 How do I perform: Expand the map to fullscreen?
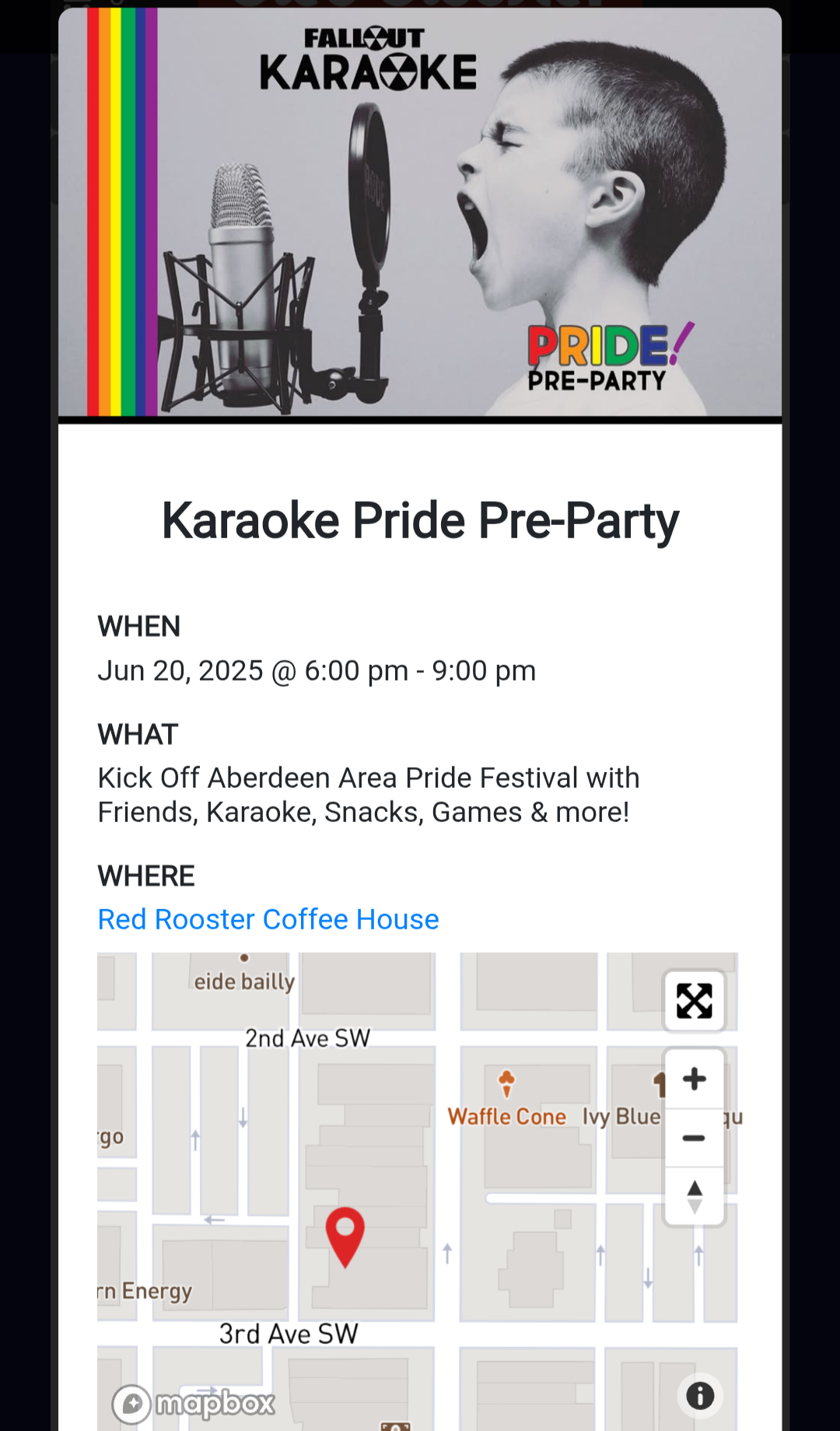click(x=695, y=1001)
